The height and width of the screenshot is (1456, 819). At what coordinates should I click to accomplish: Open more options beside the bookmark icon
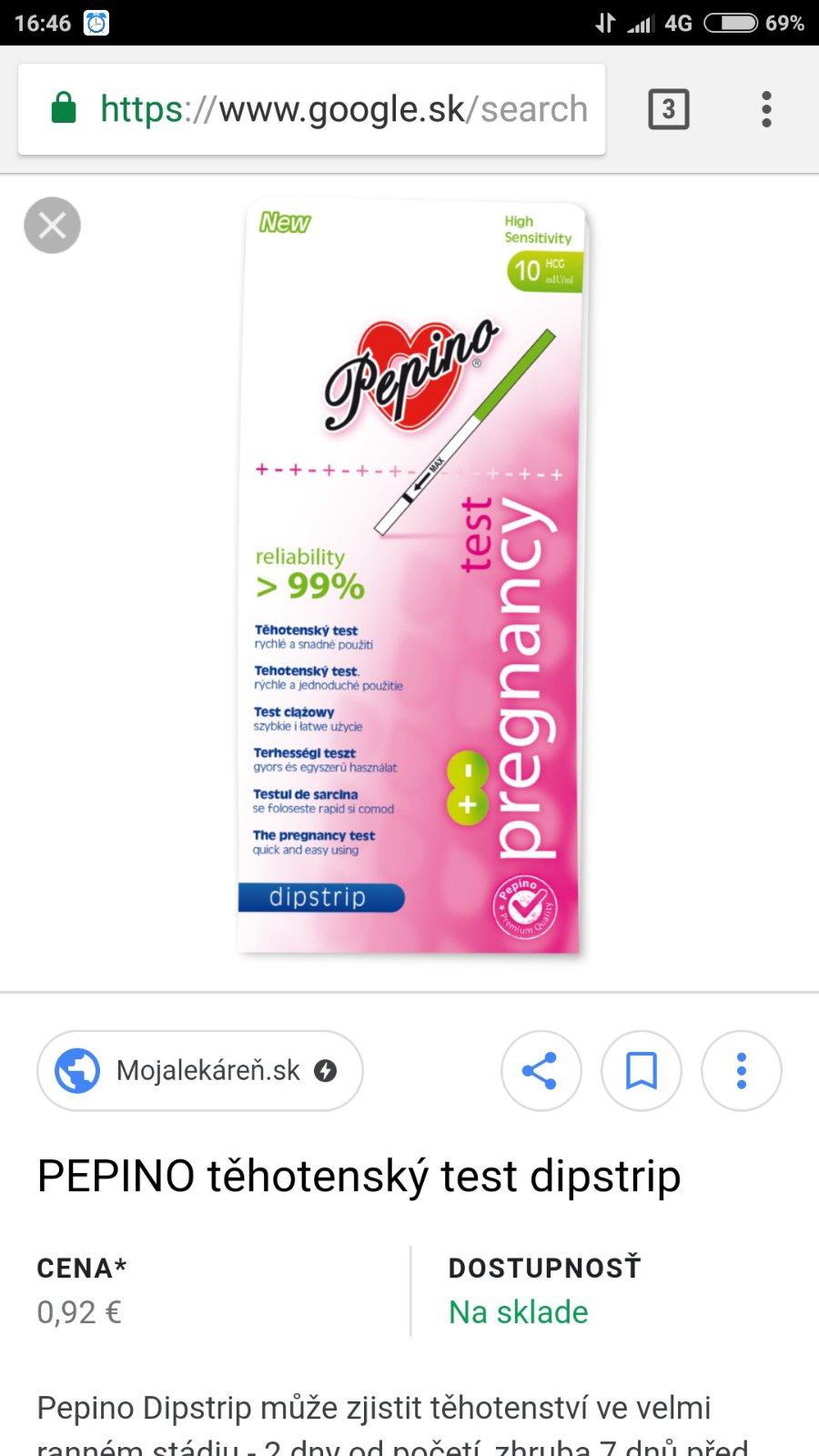741,1070
